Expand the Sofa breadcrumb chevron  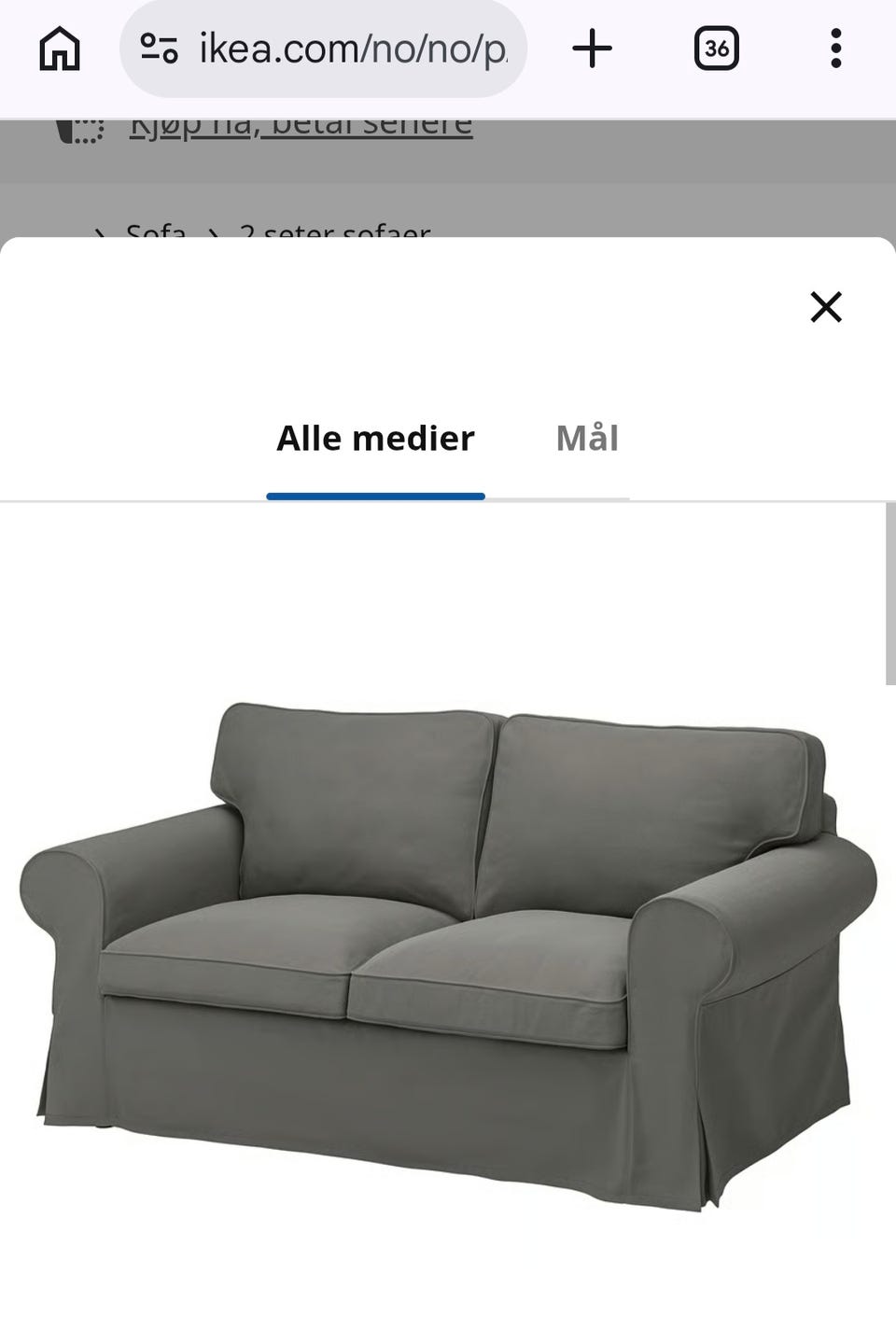[x=101, y=233]
